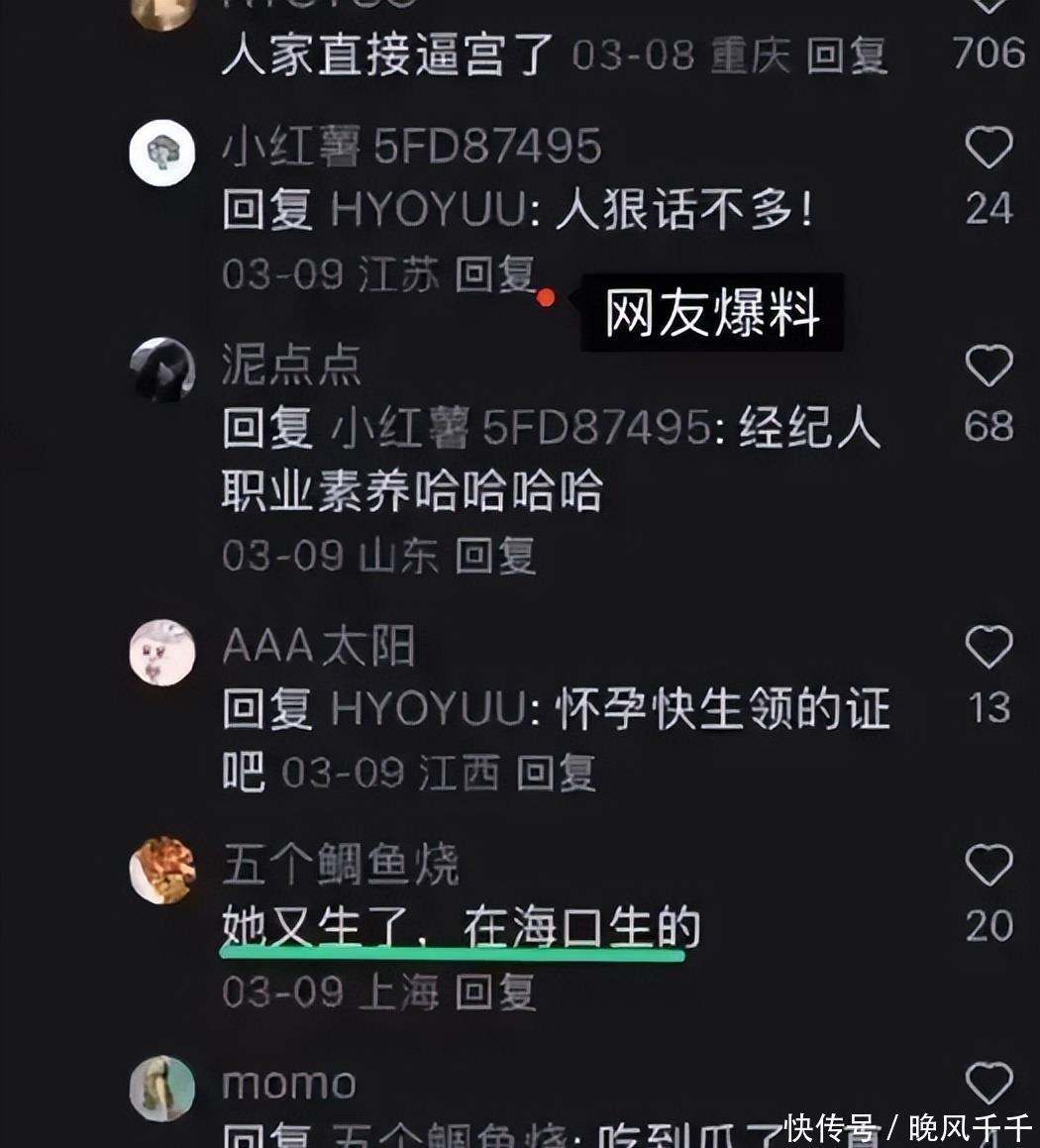This screenshot has width=1040, height=1148.
Task: Like AAA太阳's comment
Action: 988,648
